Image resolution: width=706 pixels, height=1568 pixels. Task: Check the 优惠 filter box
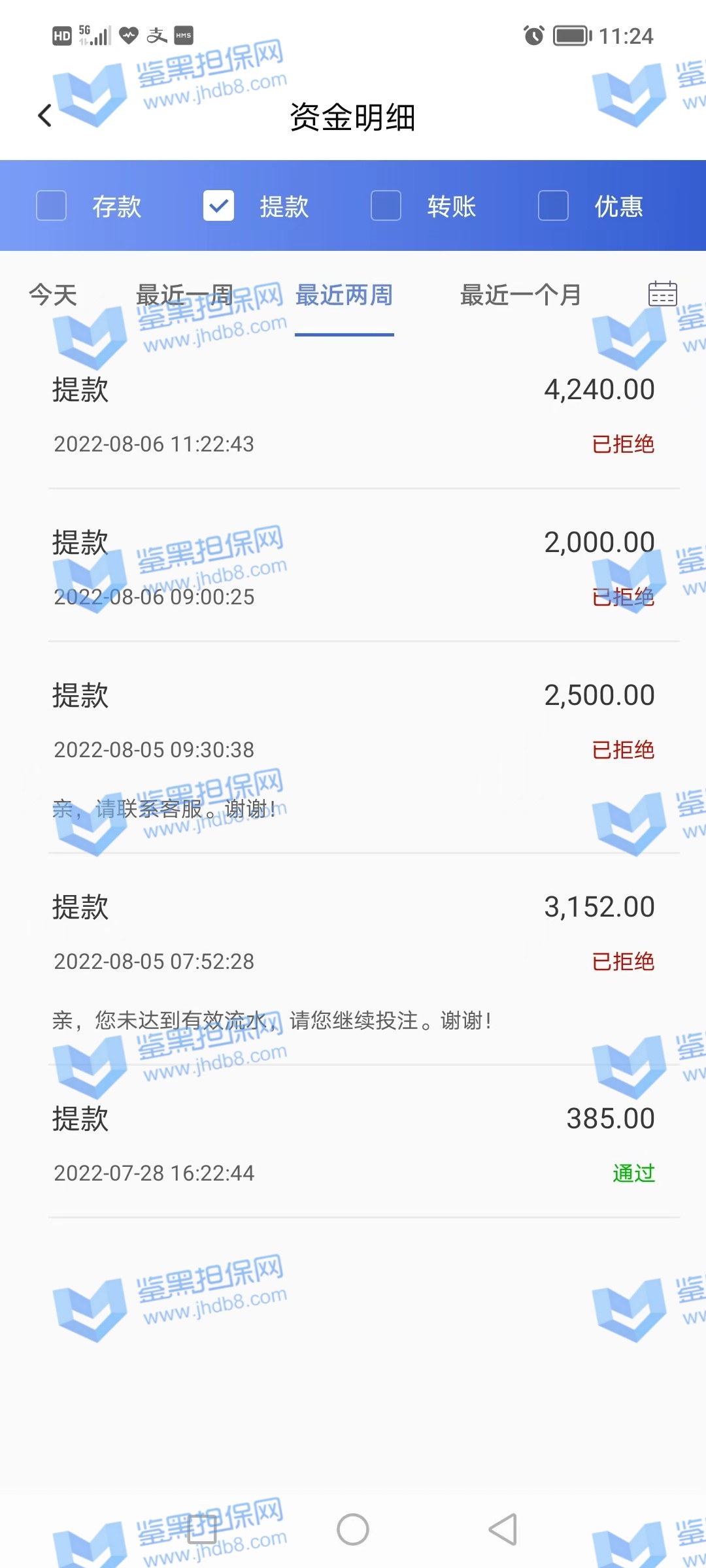pyautogui.click(x=553, y=206)
